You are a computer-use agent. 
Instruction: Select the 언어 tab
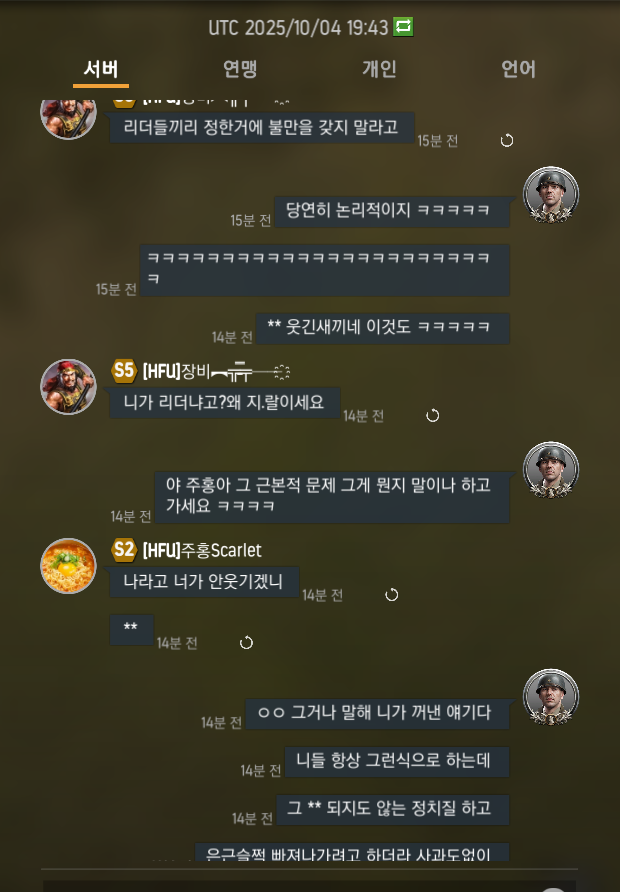tap(518, 69)
